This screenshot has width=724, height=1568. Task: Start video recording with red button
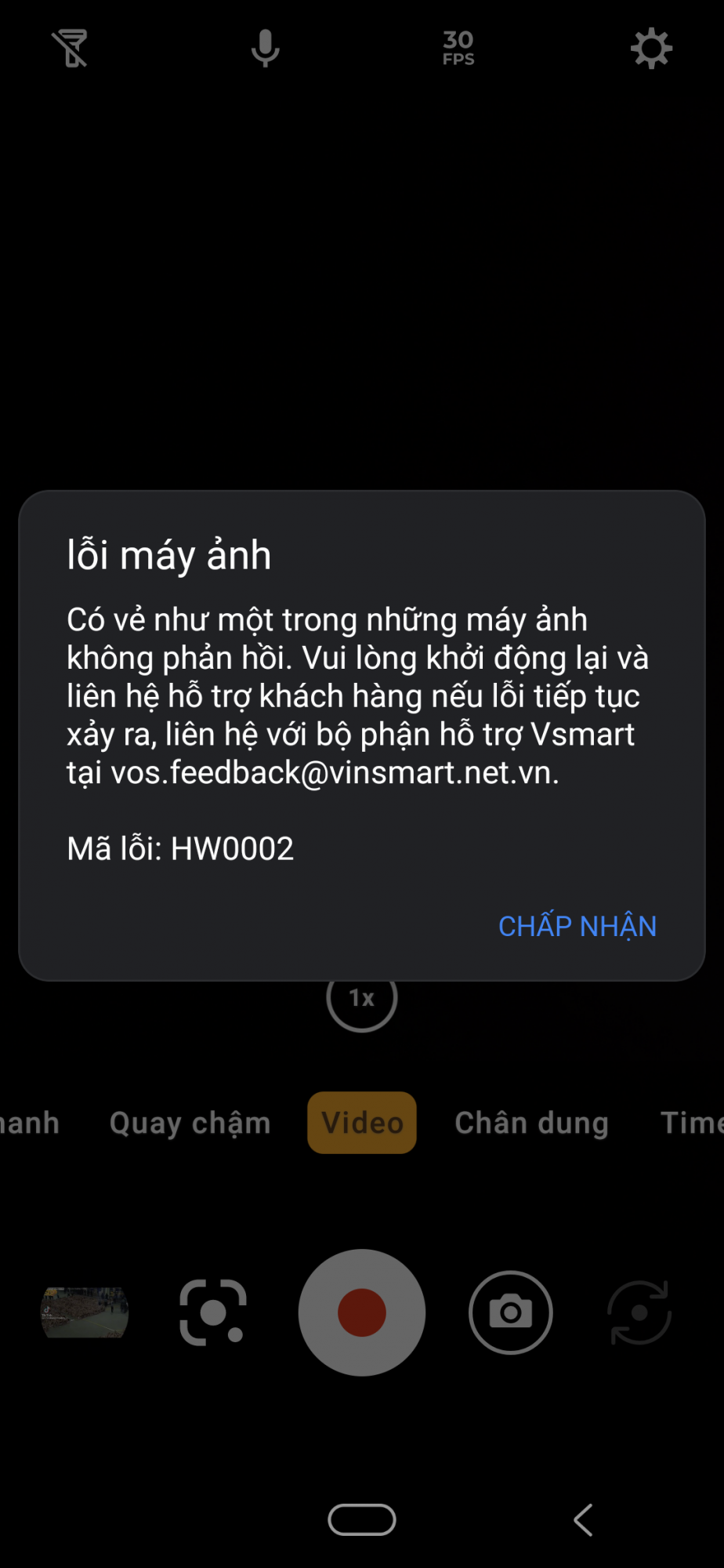(362, 1312)
